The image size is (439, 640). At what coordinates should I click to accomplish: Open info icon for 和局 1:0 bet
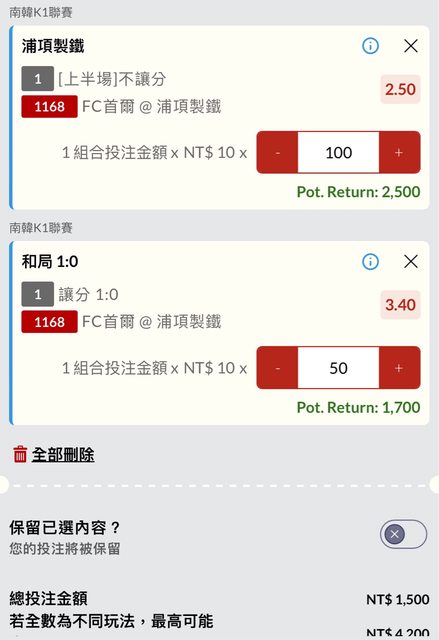coord(370,261)
